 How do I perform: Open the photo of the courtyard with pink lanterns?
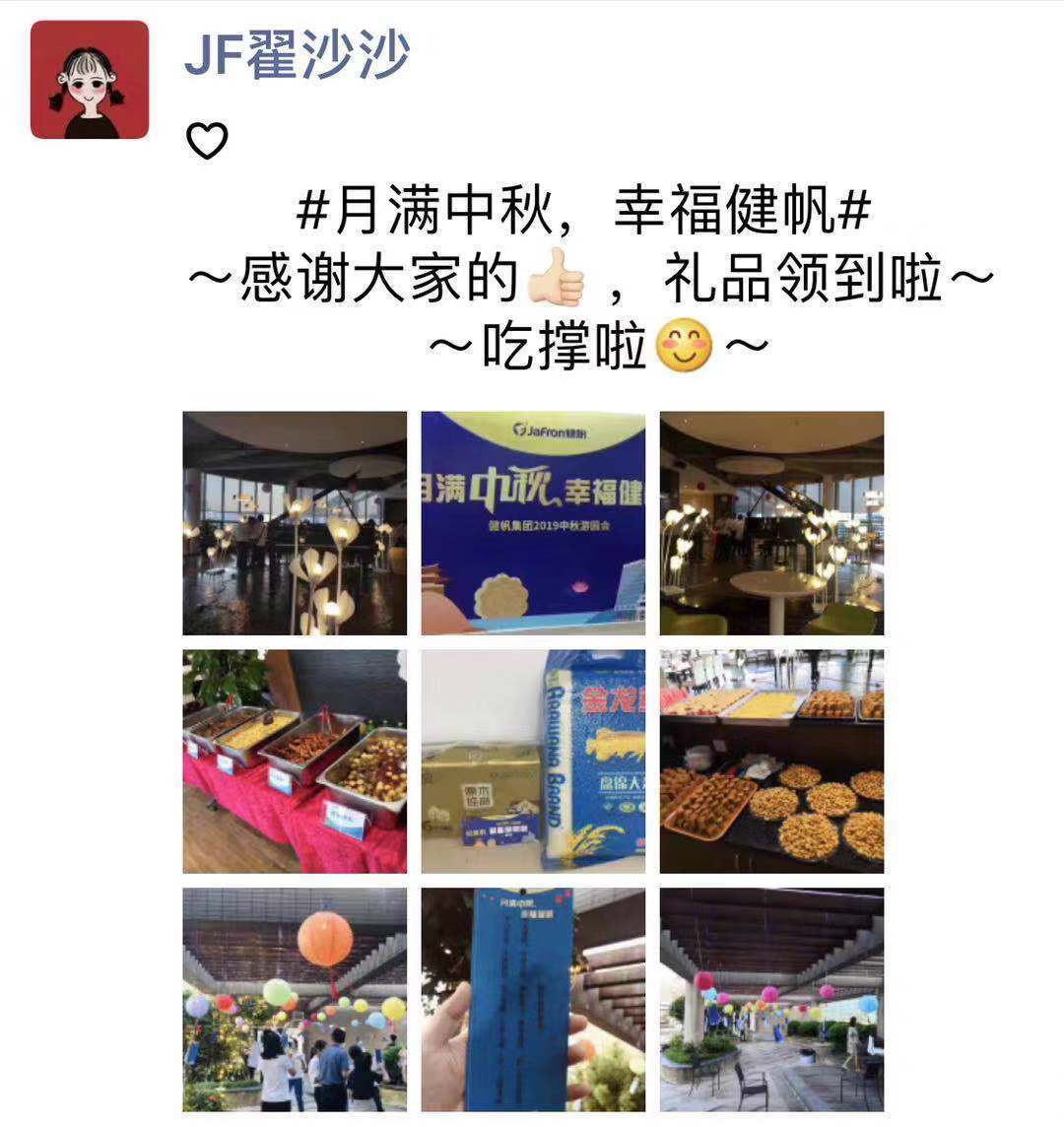pos(771,1000)
